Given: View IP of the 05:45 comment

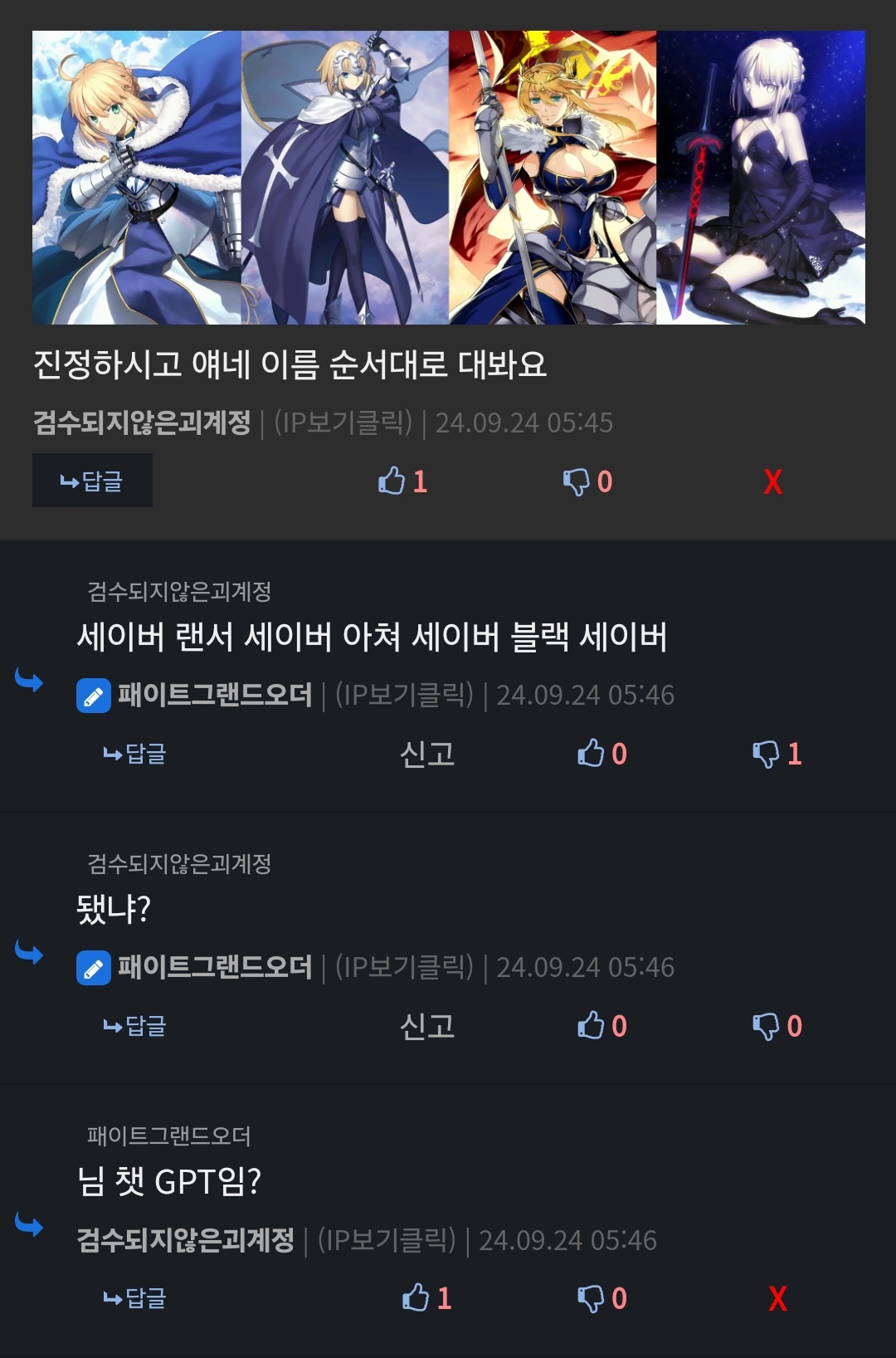Looking at the screenshot, I should [343, 423].
